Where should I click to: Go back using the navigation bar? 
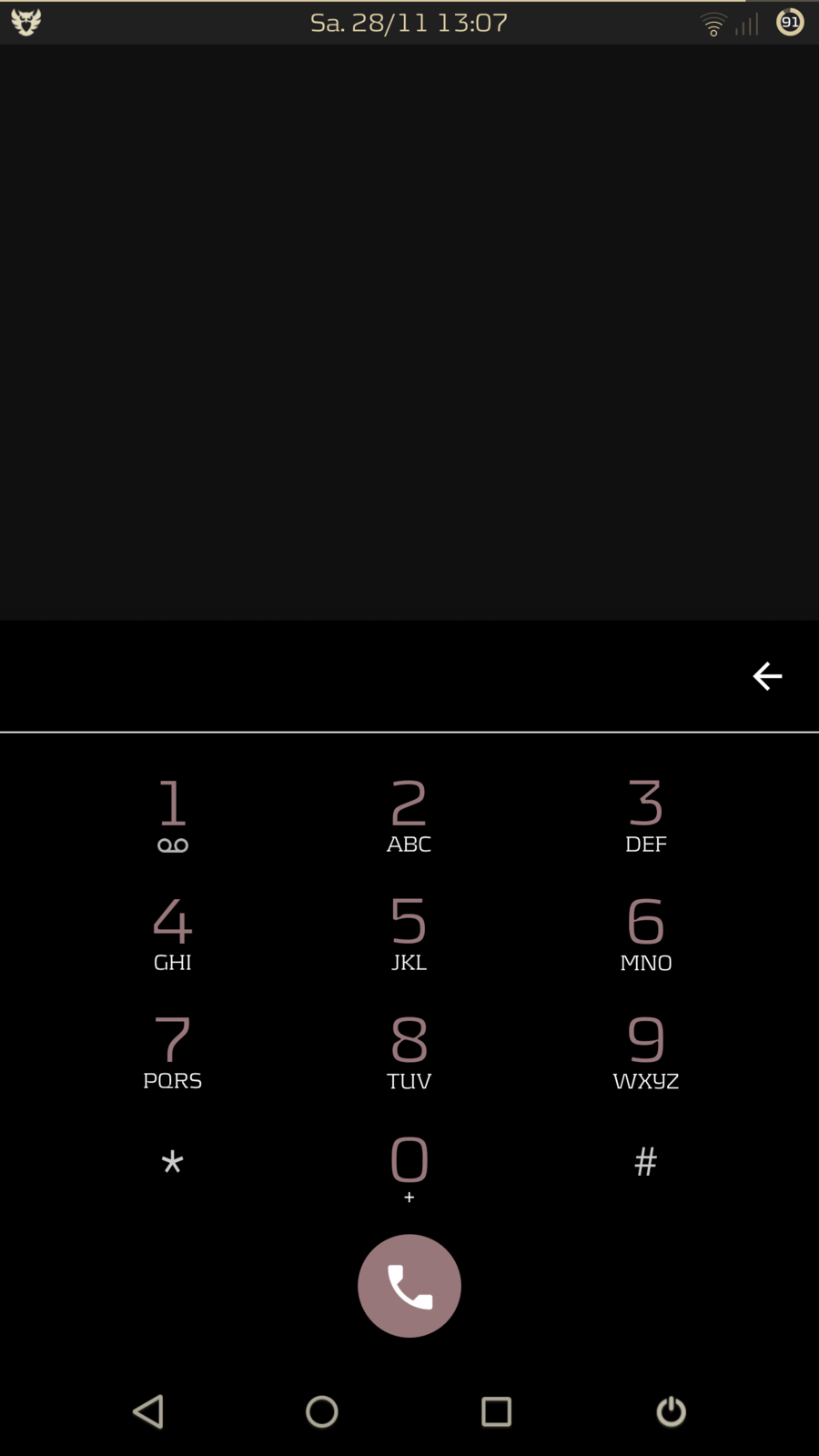pyautogui.click(x=148, y=1411)
